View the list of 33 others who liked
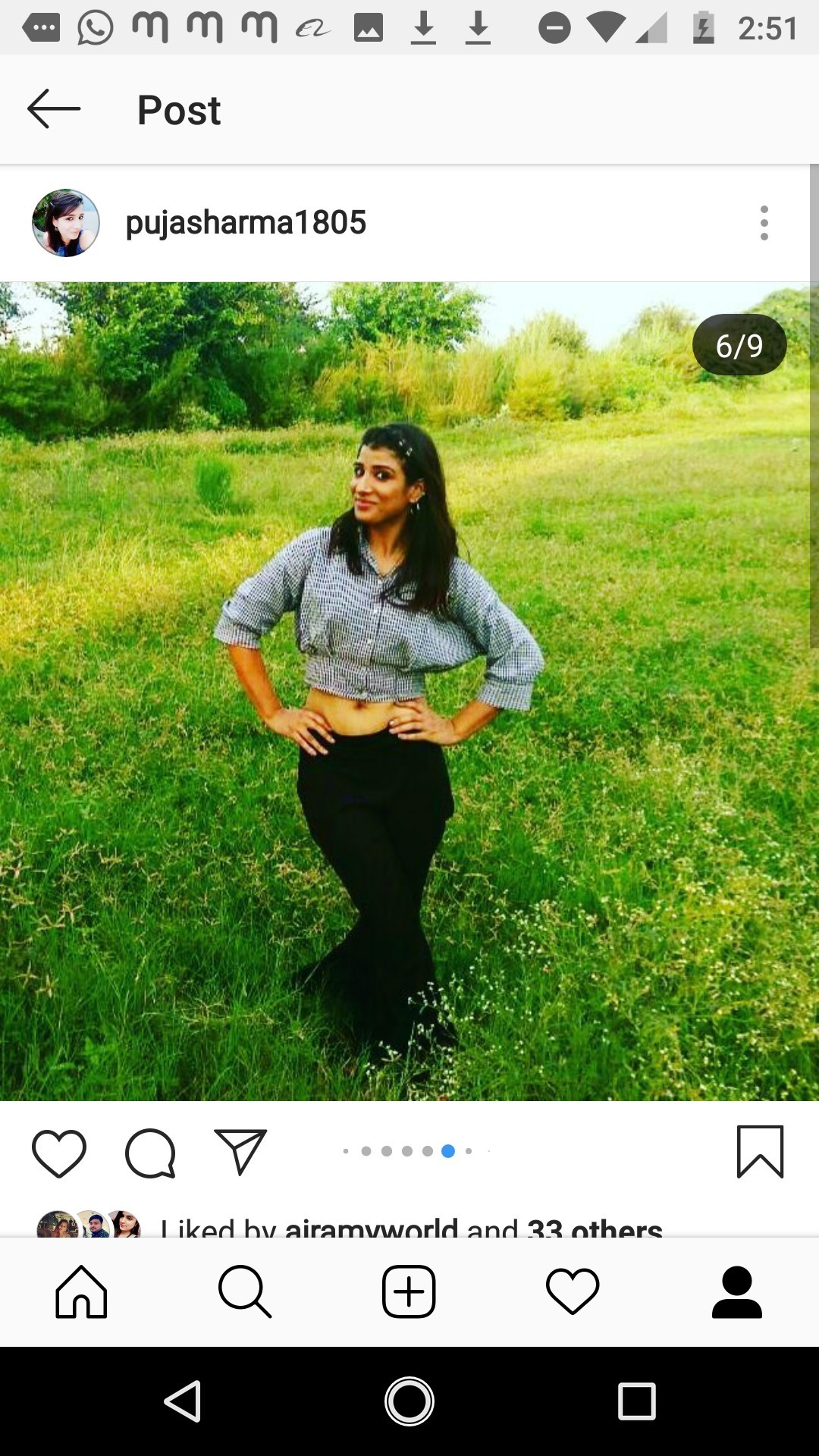The image size is (819, 1456). click(595, 1227)
